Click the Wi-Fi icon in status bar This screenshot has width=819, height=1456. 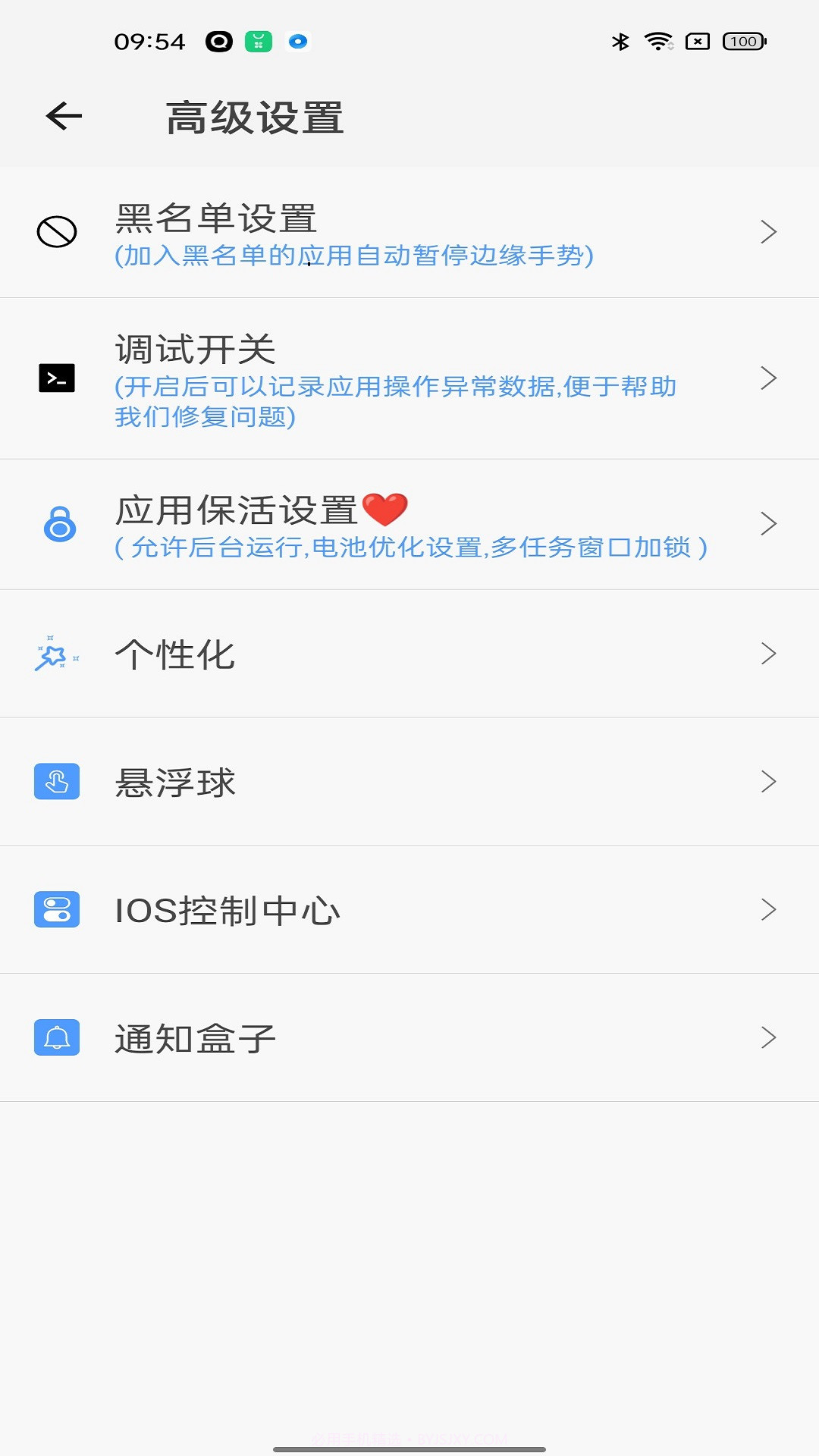[x=658, y=42]
